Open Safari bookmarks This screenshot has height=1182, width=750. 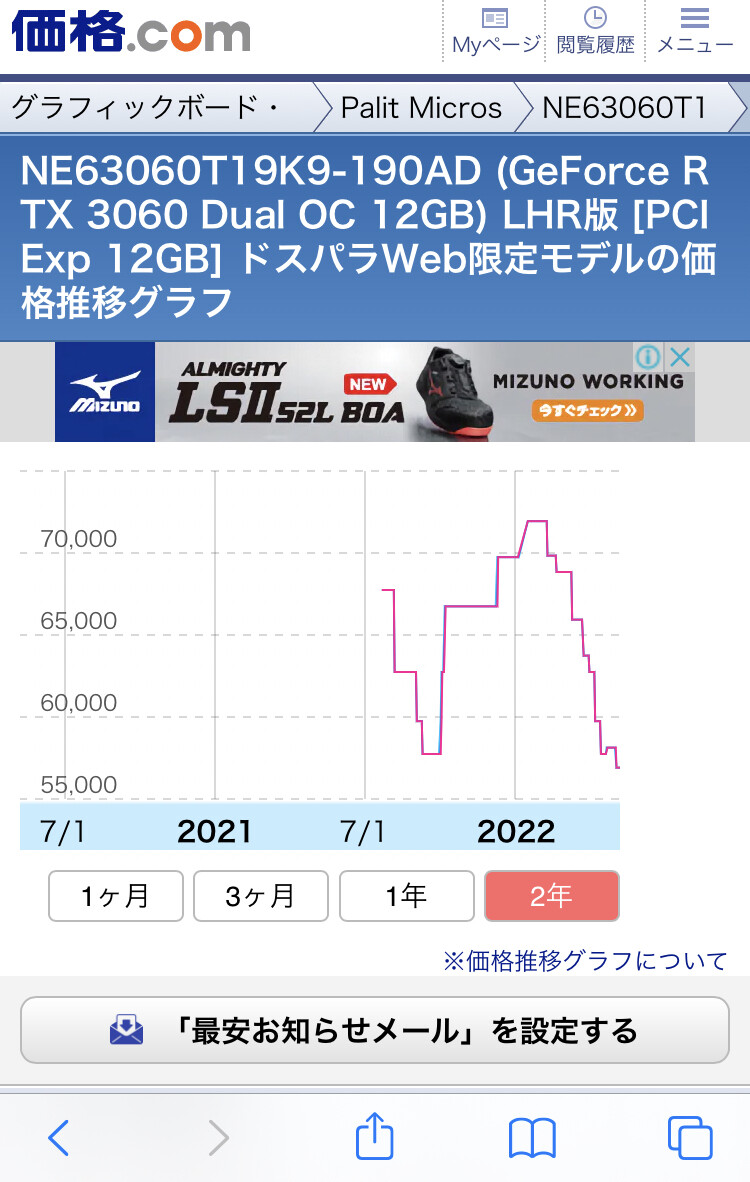(532, 1138)
